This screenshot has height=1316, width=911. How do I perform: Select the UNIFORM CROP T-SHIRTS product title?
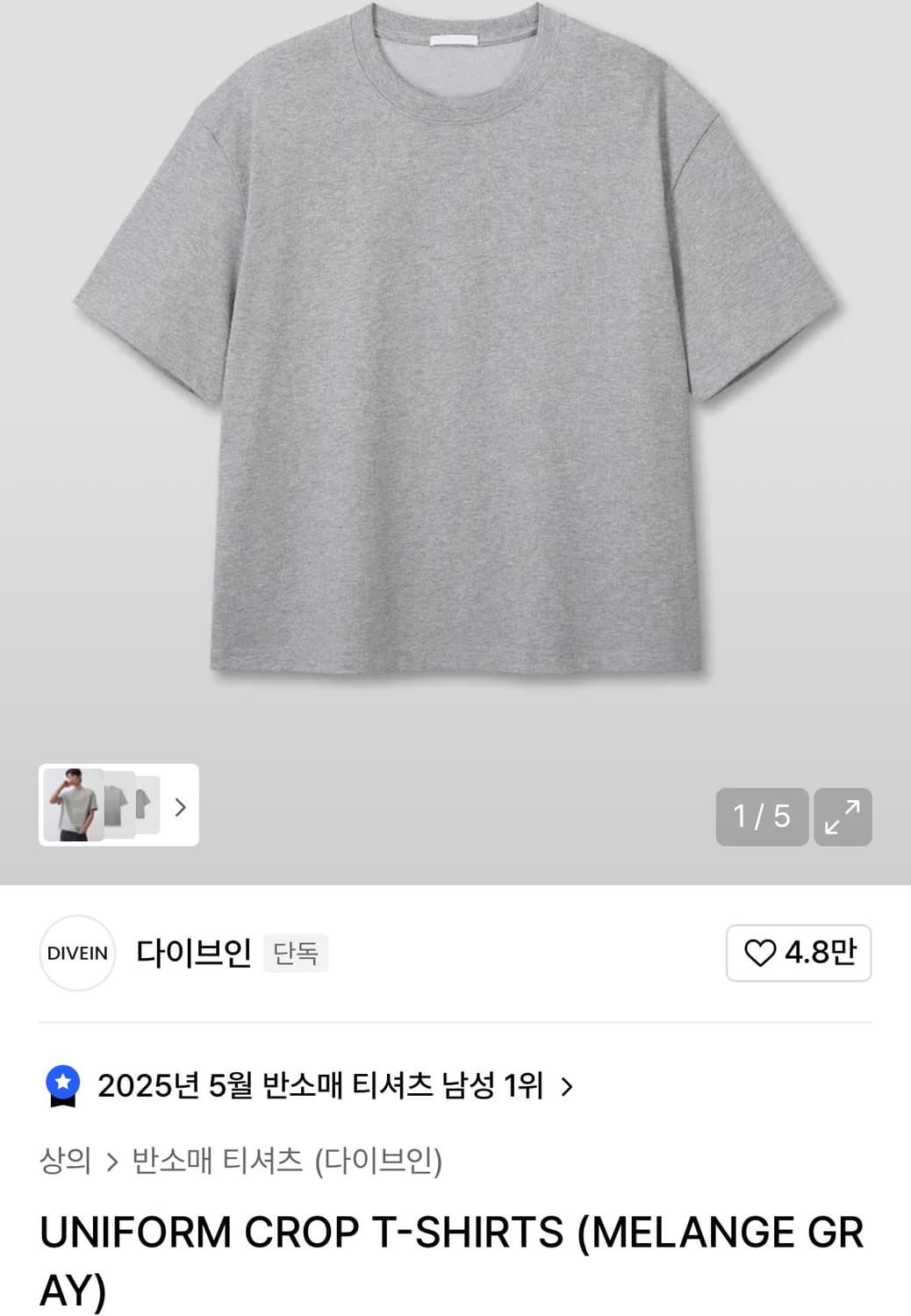(x=351, y=1233)
